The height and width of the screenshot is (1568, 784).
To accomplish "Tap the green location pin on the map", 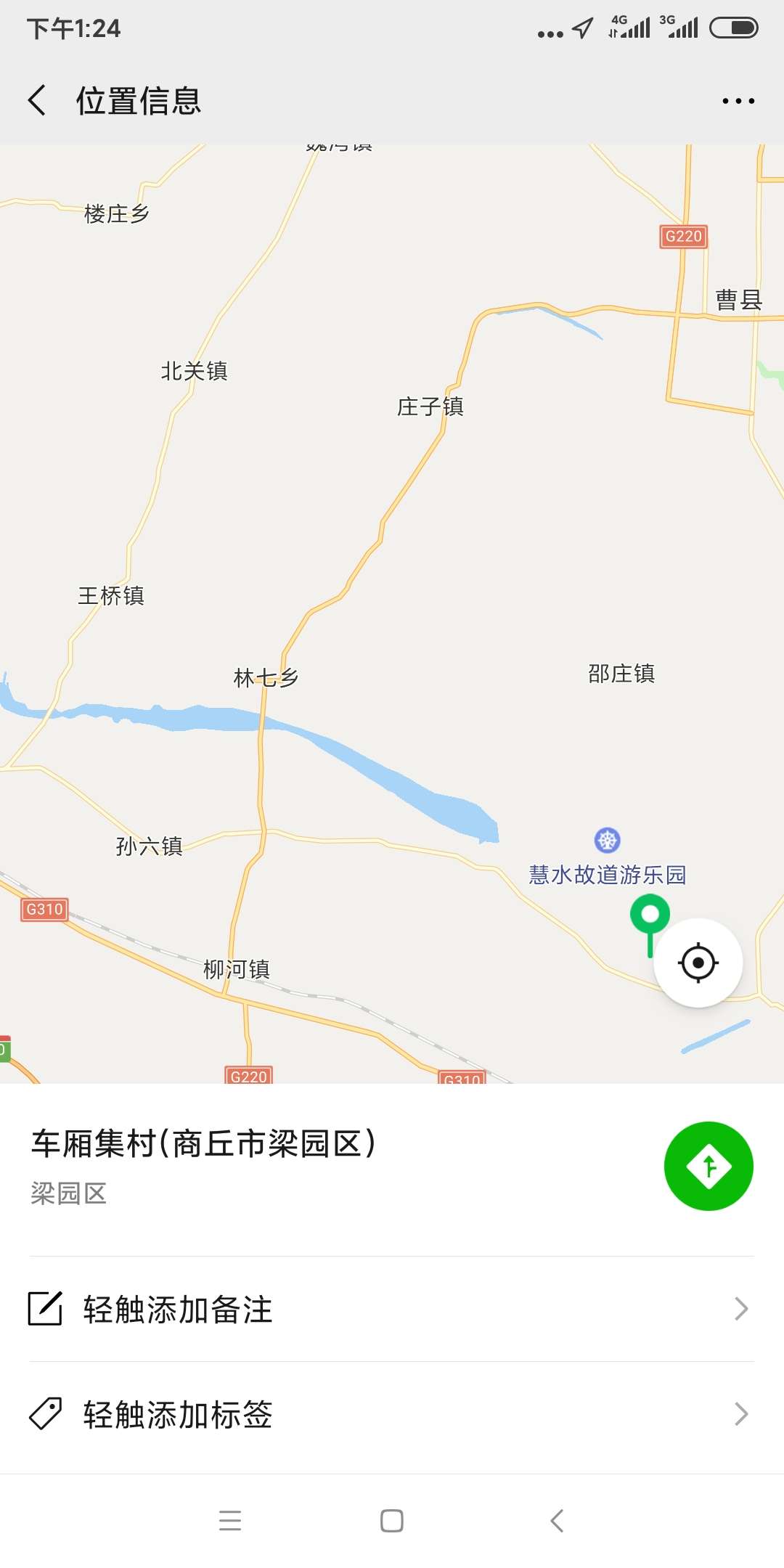I will point(649,916).
